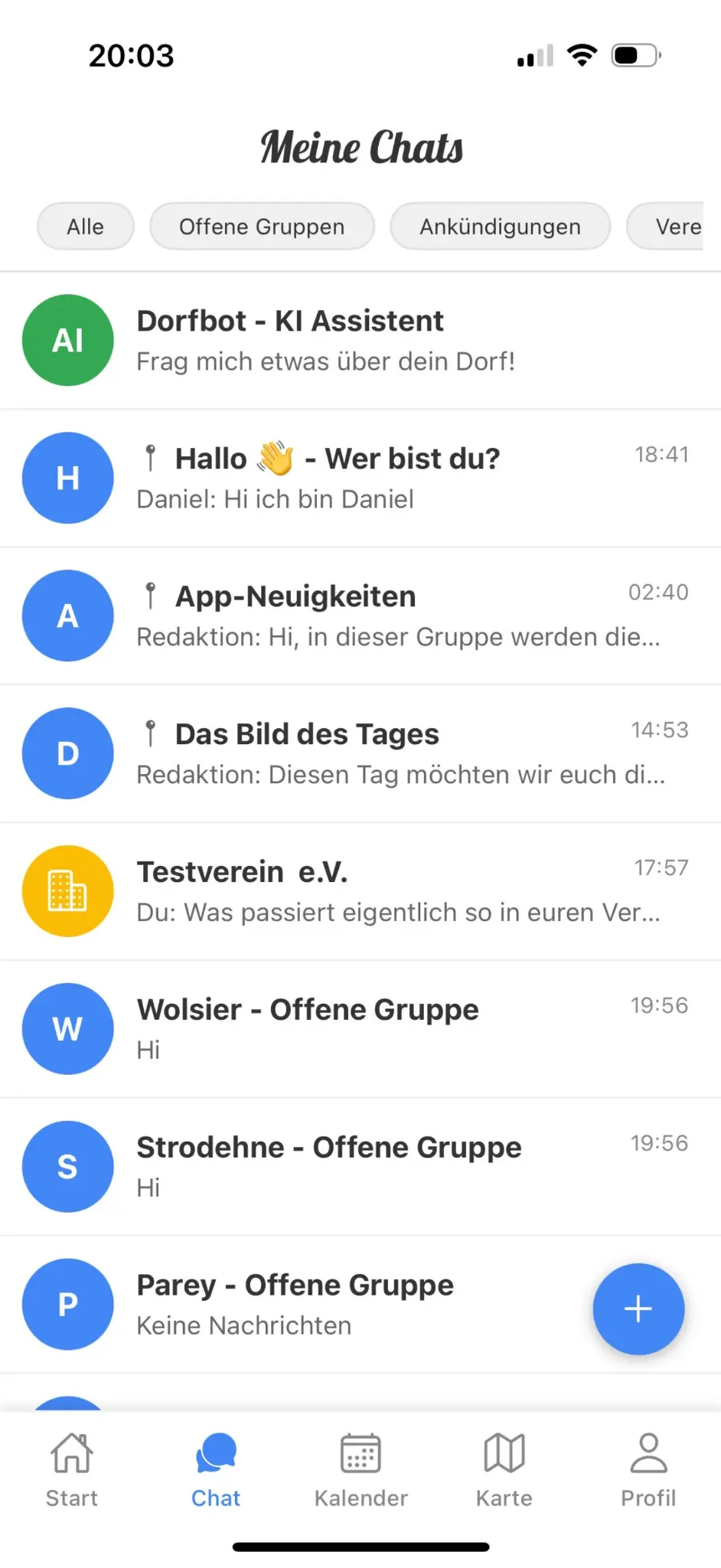Open the App-Neuigkeiten conversation
This screenshot has height=1568, width=721.
[360, 615]
